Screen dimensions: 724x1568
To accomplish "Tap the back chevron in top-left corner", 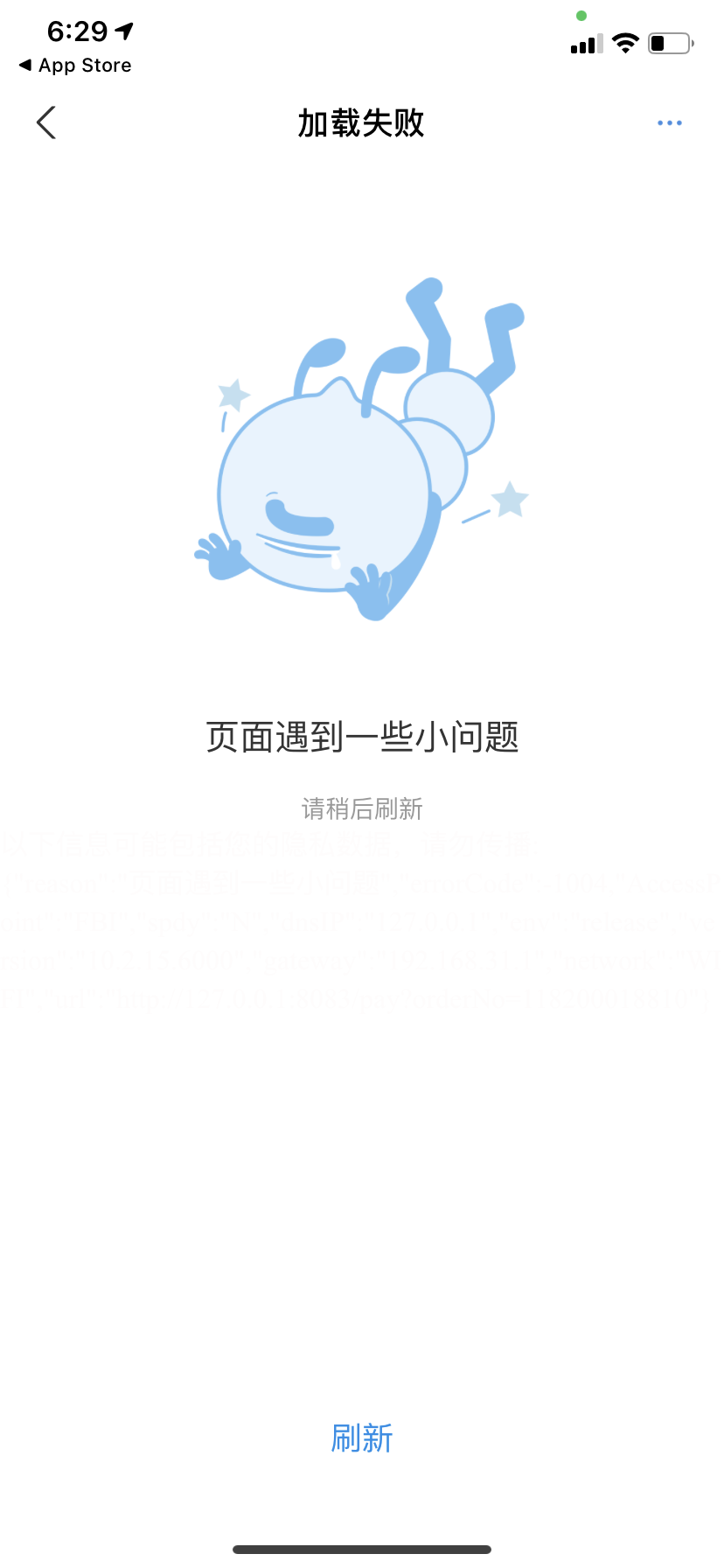I will pyautogui.click(x=45, y=122).
